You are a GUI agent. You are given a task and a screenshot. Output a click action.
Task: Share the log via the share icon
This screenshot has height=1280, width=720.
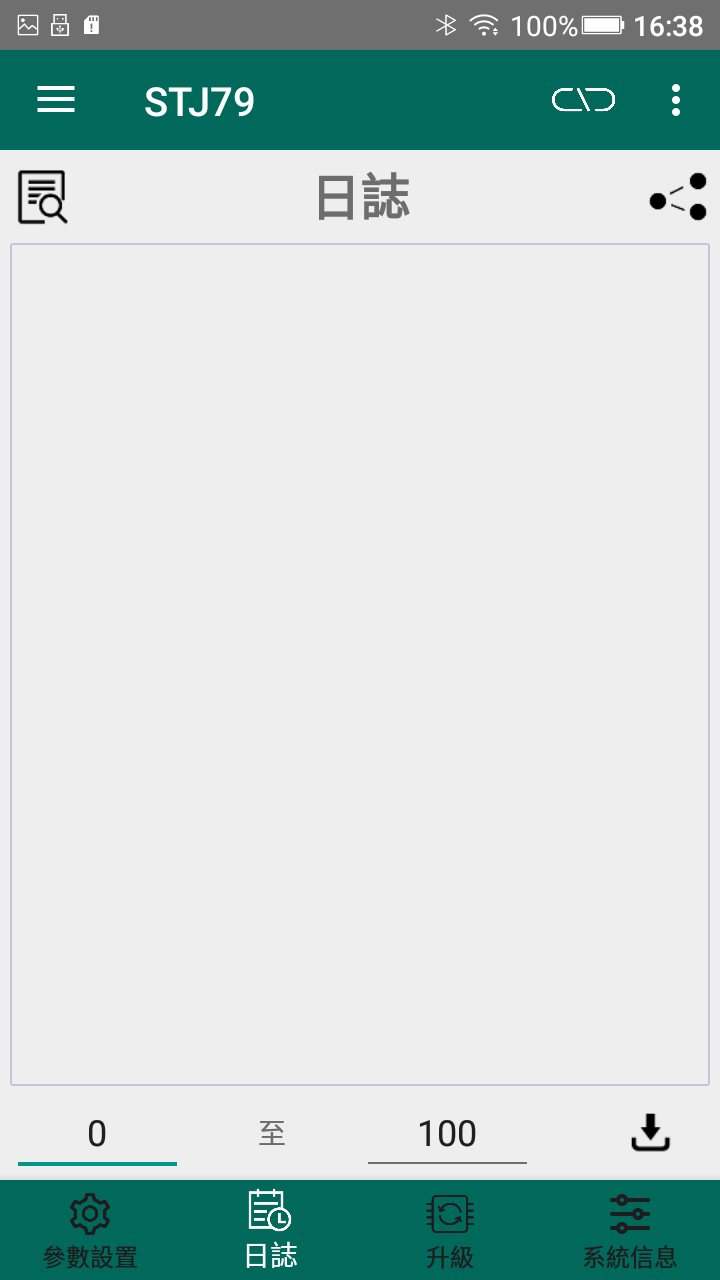(678, 195)
